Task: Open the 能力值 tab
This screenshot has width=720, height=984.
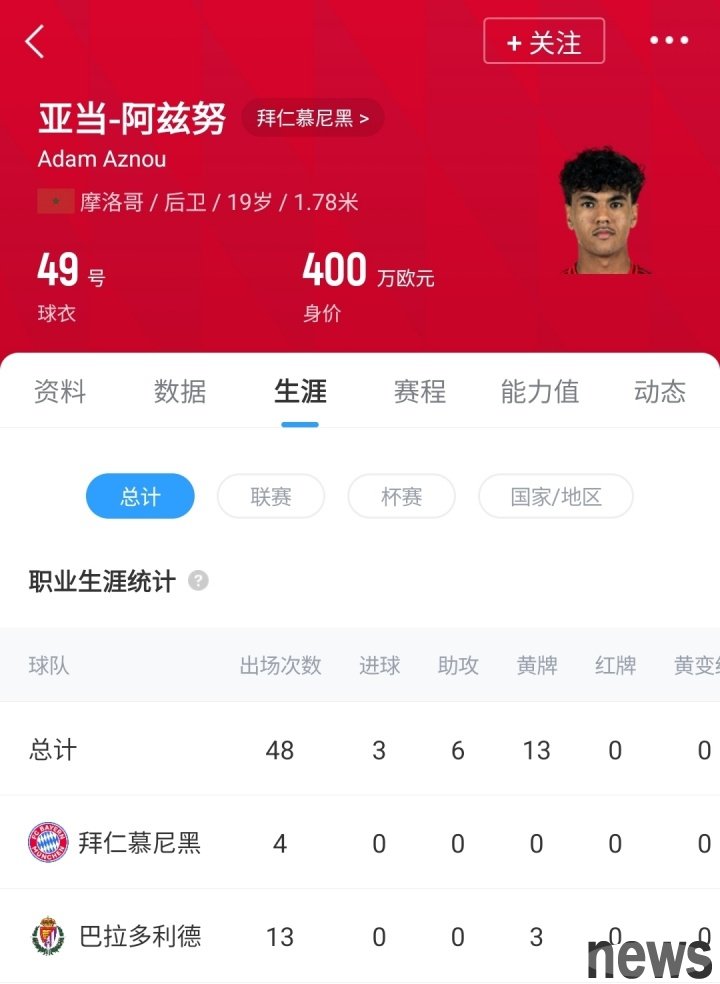Action: click(x=540, y=392)
